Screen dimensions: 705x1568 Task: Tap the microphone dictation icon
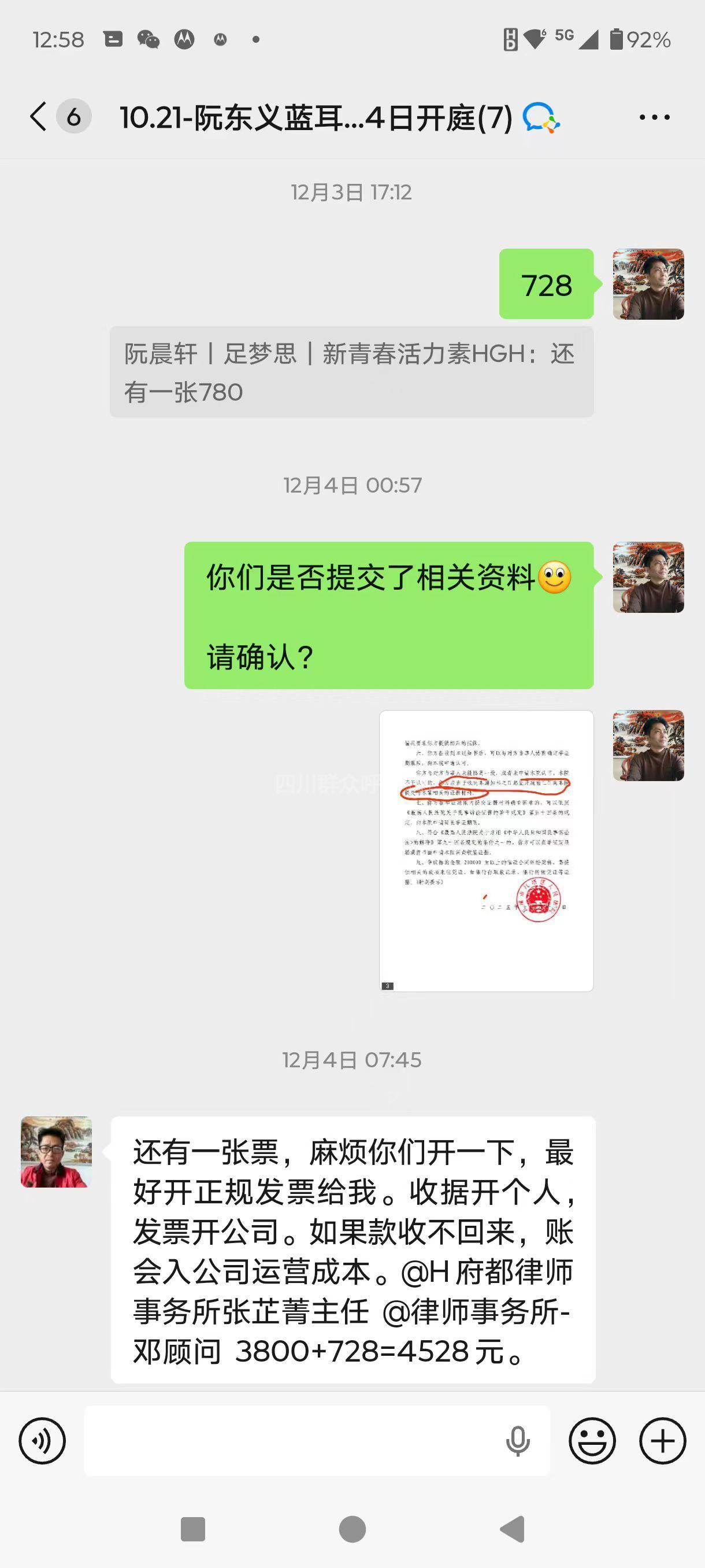coord(518,1440)
